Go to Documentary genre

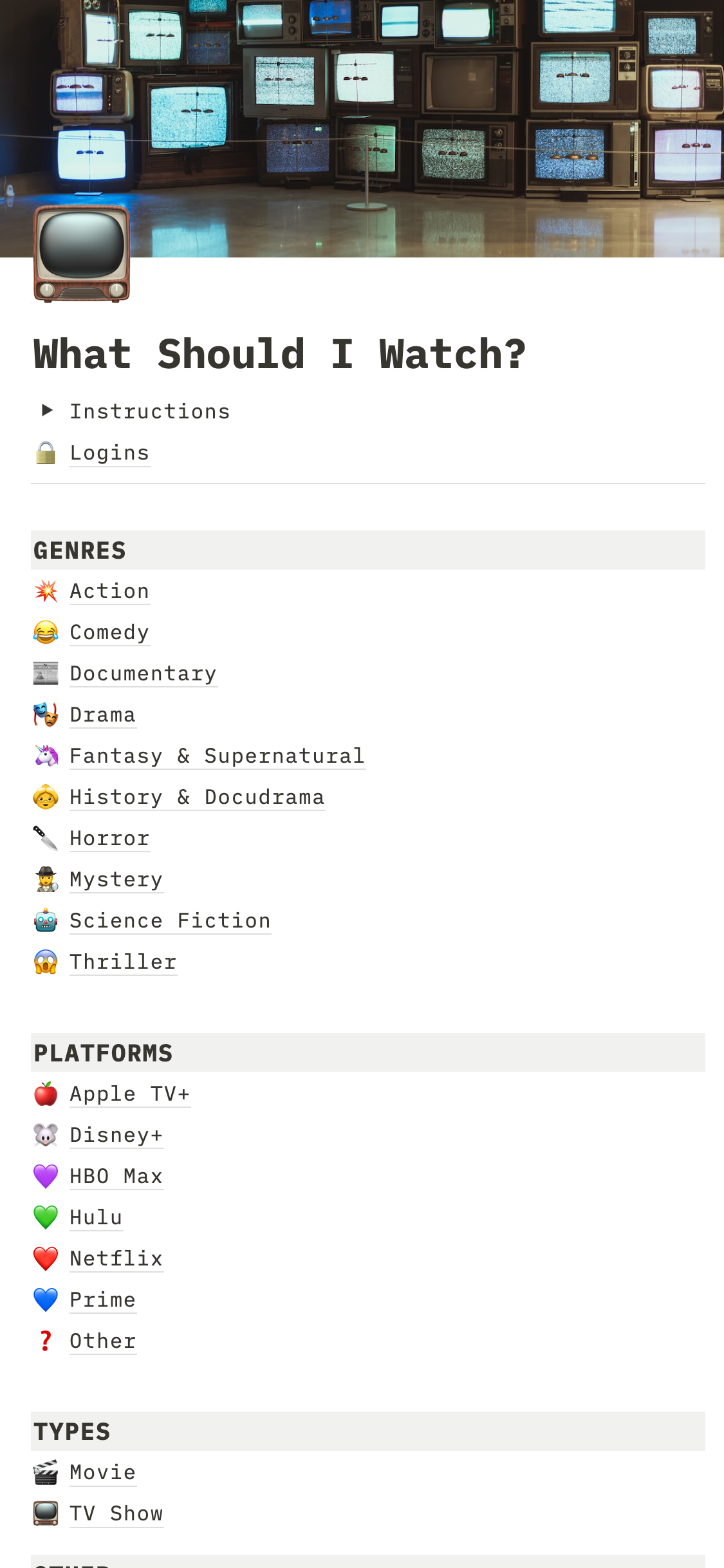(x=143, y=673)
